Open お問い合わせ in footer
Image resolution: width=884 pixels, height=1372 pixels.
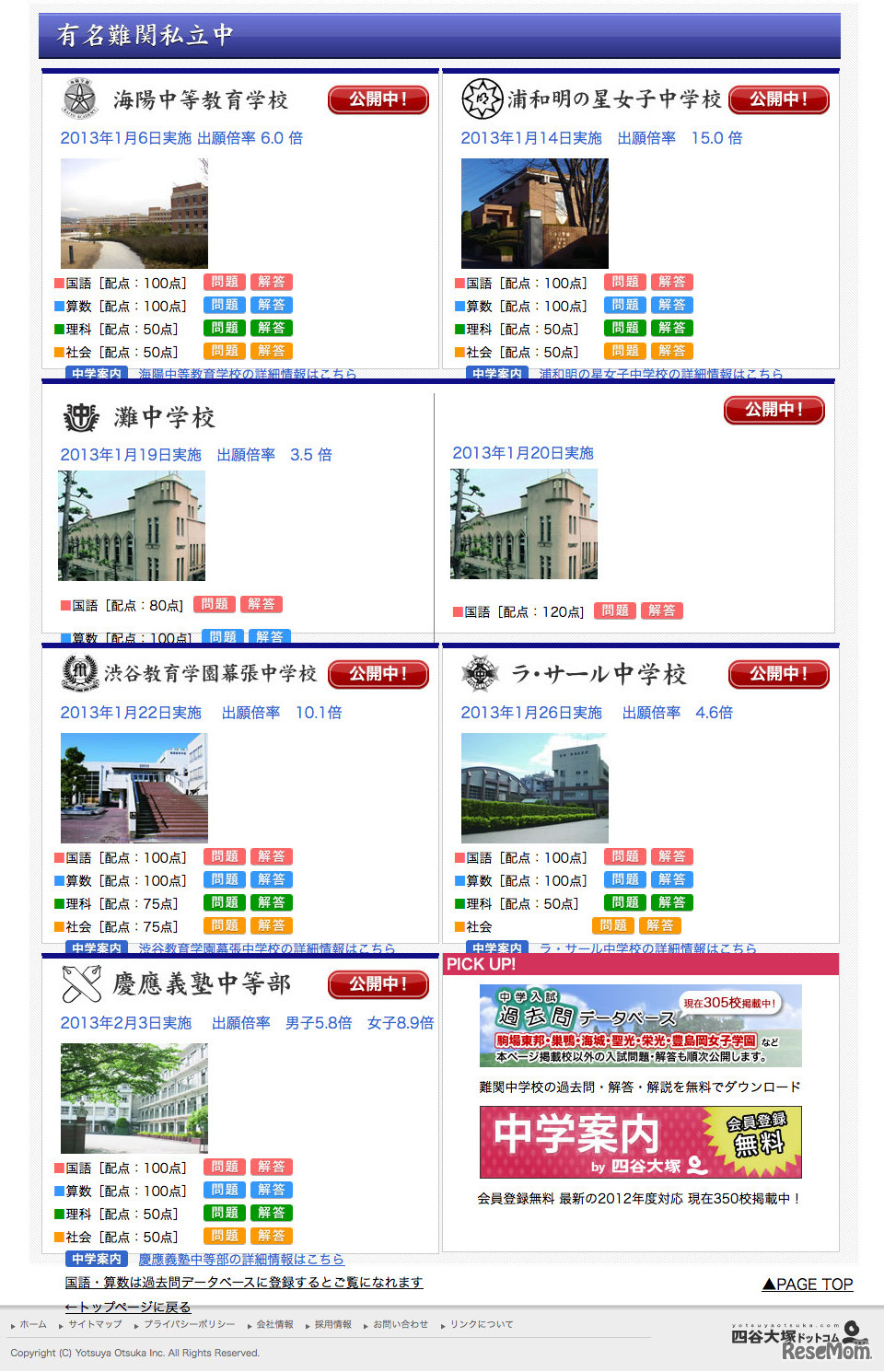(x=400, y=1324)
